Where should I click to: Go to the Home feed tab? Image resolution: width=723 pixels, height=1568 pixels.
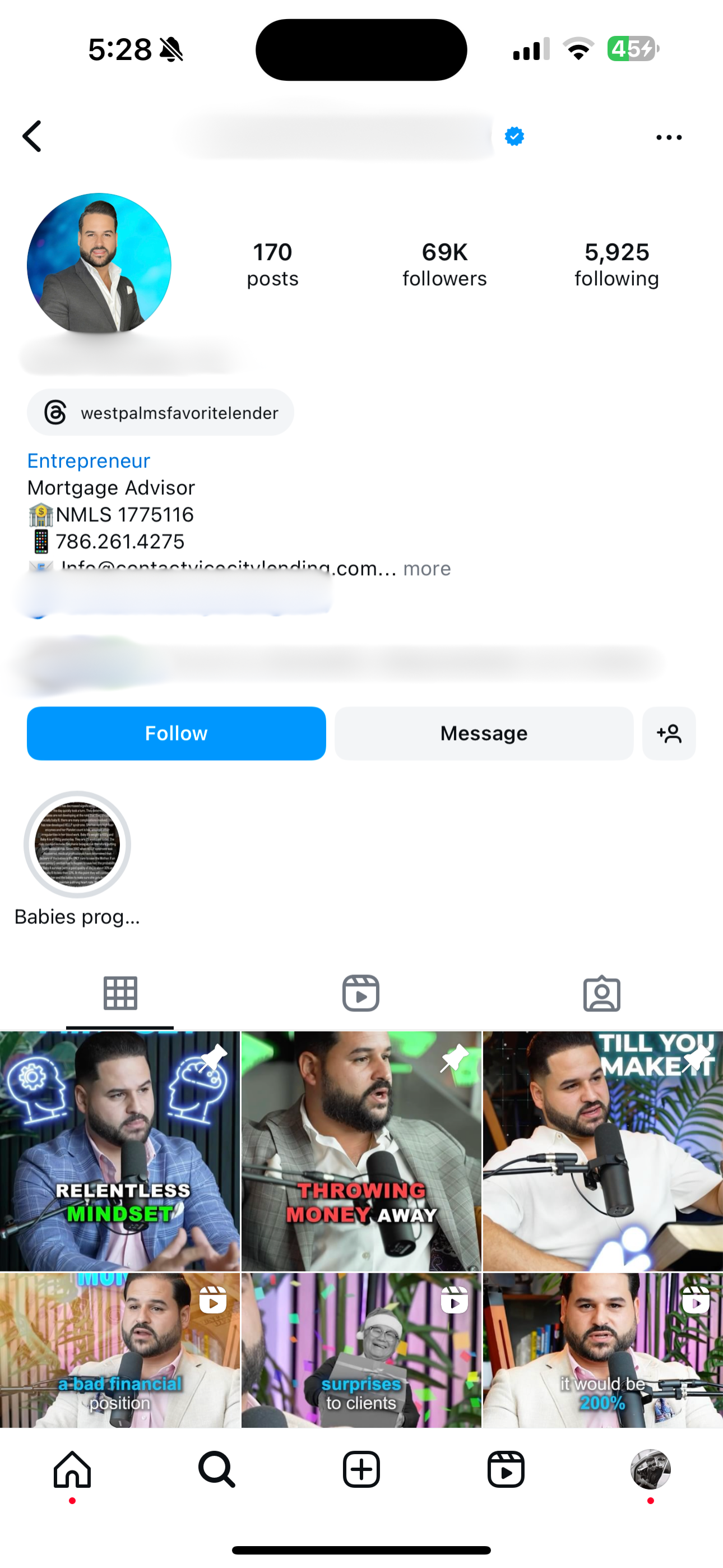click(72, 1469)
